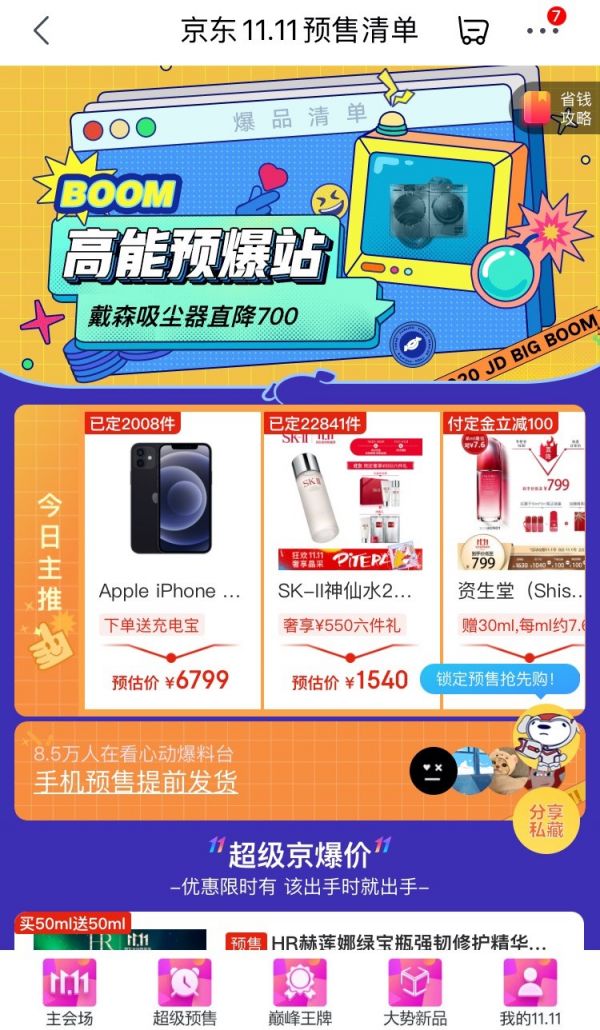Tap the 手机预售提前发货 link
Screen dimensions: 600x1030
[136, 782]
